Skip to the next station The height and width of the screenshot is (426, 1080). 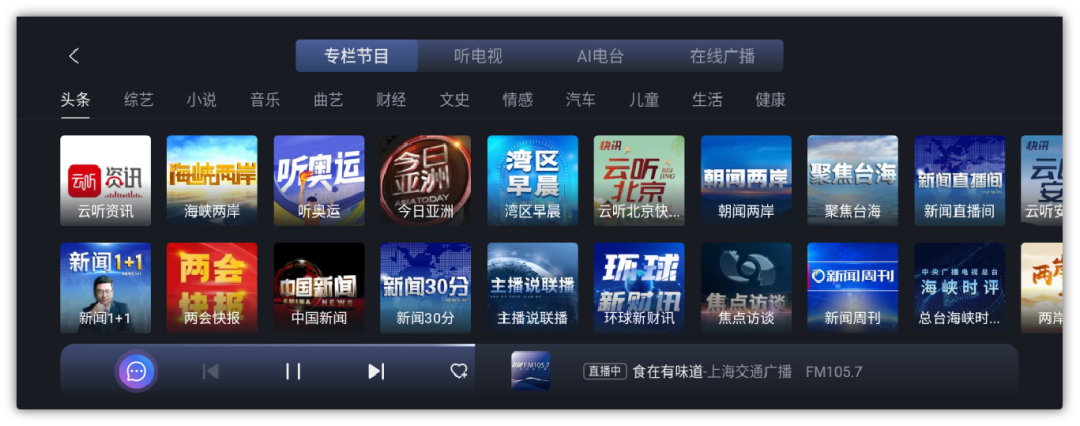[x=376, y=371]
